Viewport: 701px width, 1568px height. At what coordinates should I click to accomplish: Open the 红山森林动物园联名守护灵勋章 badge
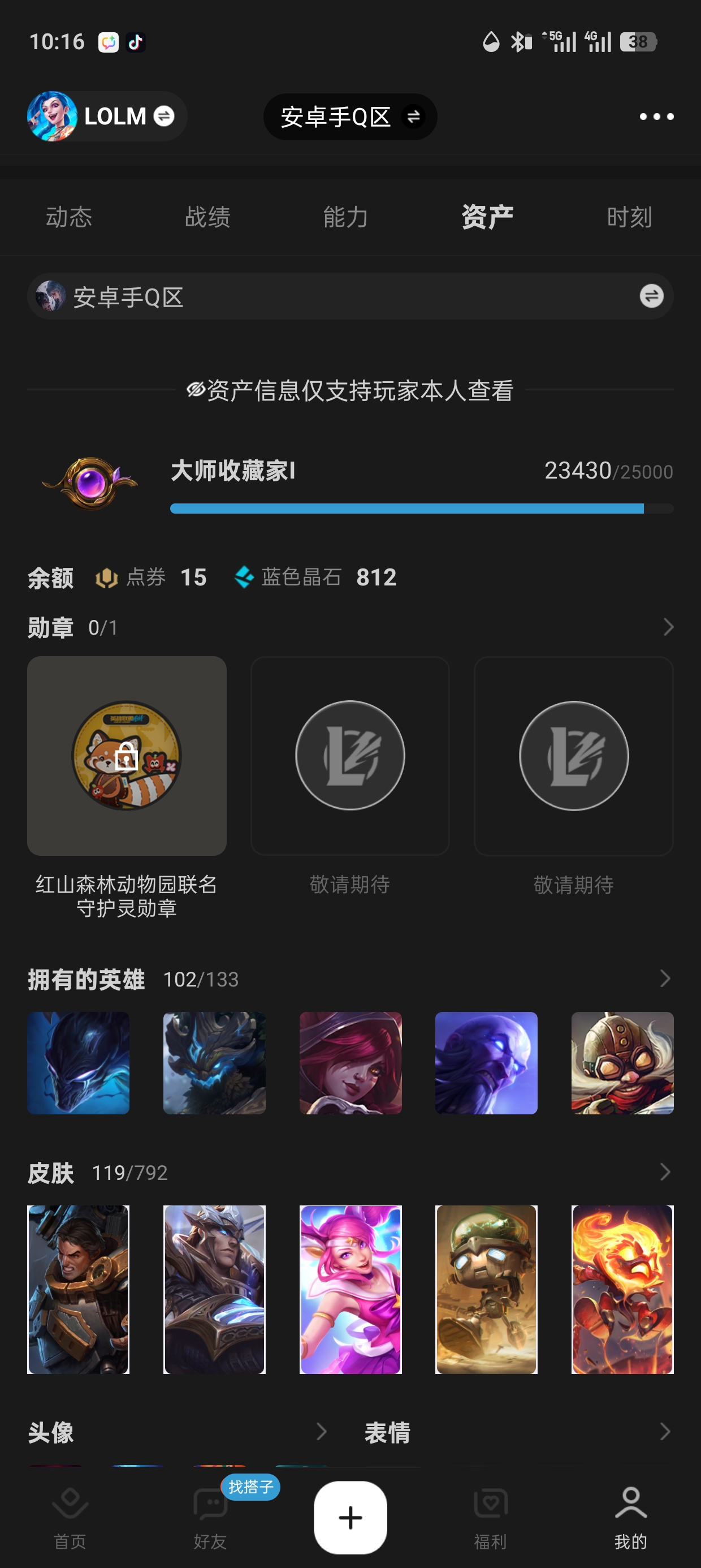[x=127, y=755]
